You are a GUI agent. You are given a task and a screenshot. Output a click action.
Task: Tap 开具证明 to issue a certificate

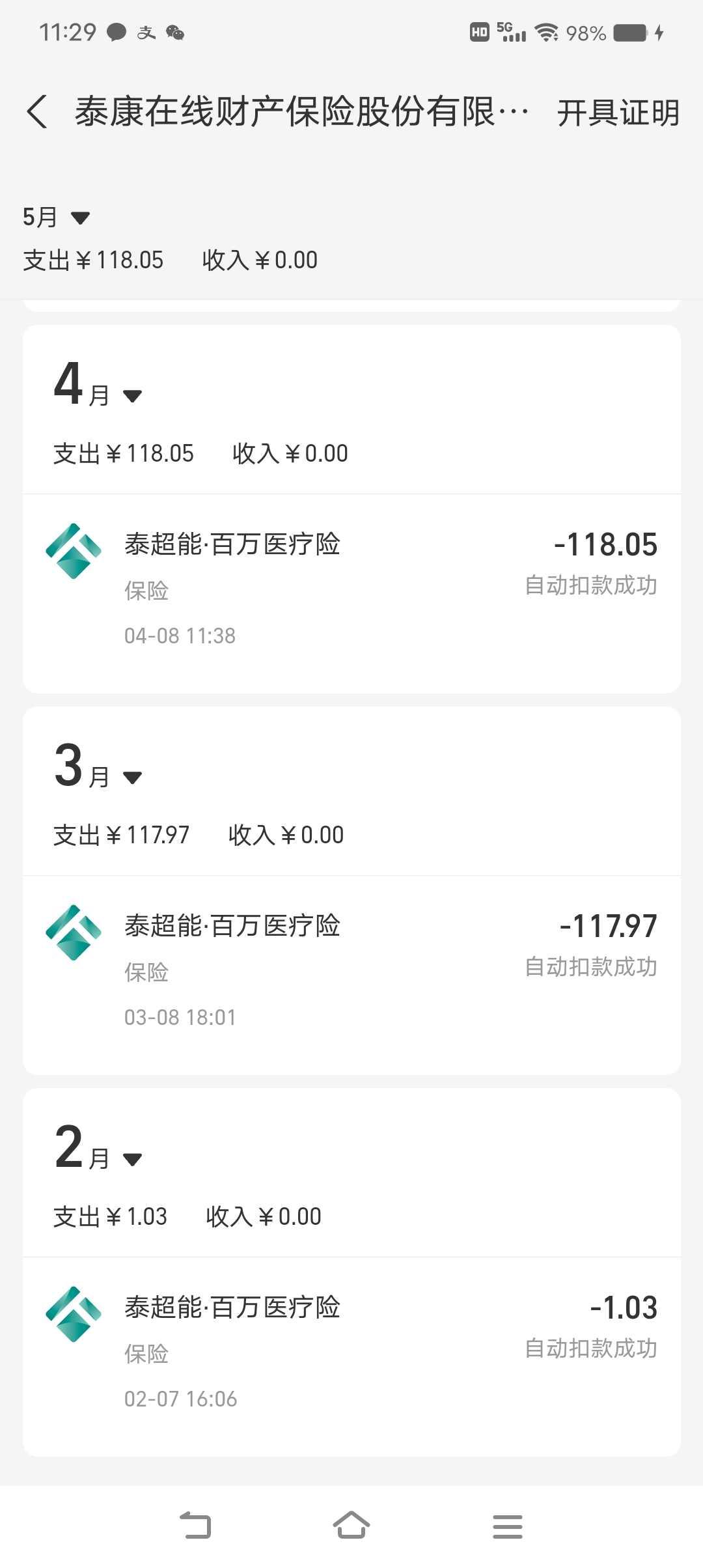point(618,113)
